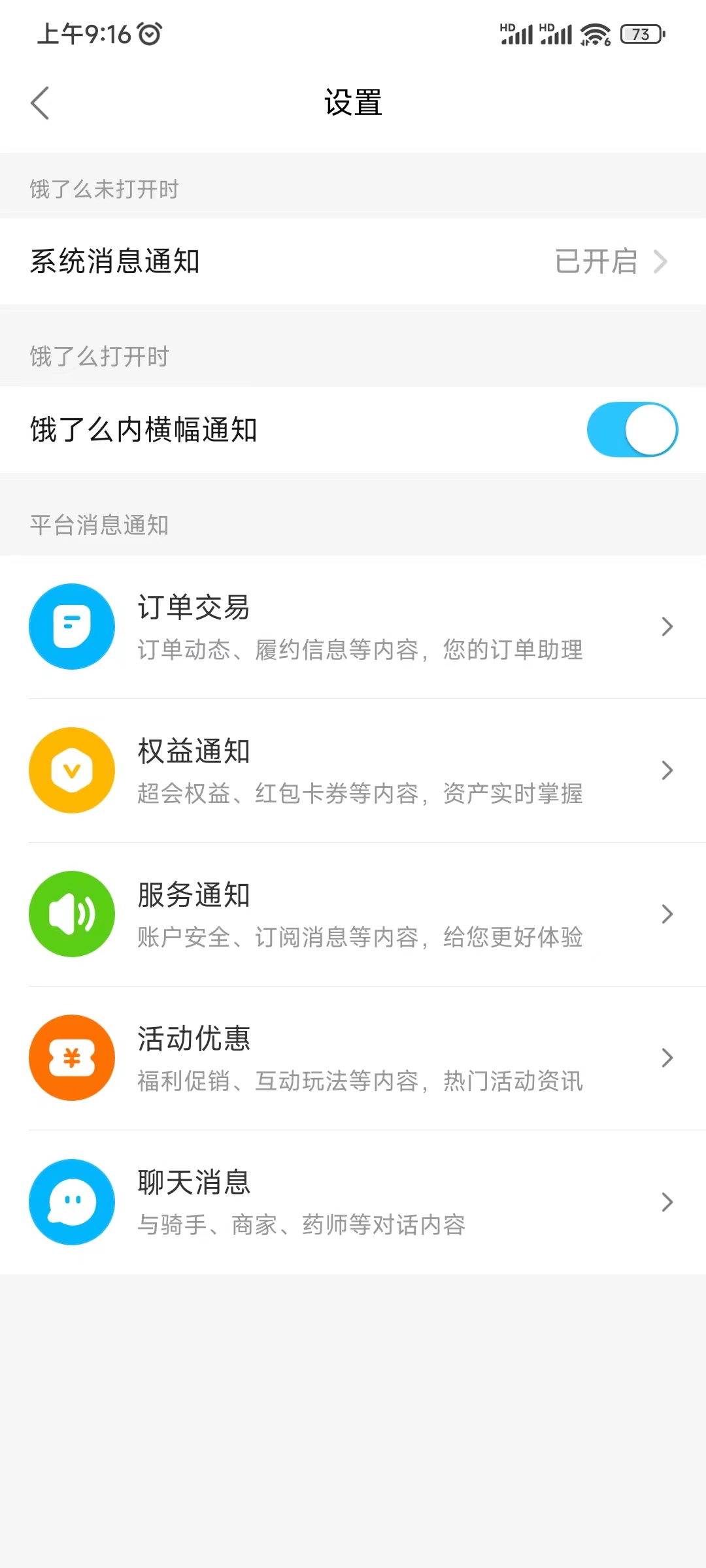The width and height of the screenshot is (706, 1568).
Task: Click the green speaker 服务通知 icon
Action: point(72,913)
